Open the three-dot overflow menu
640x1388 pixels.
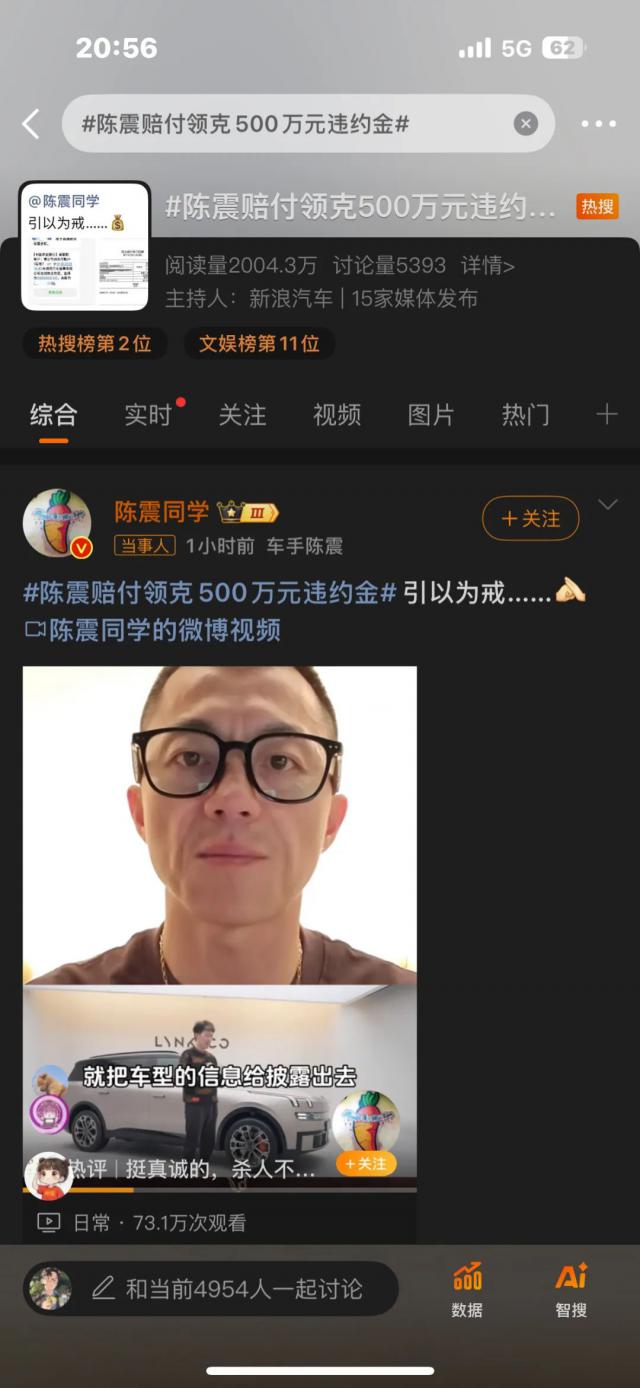pyautogui.click(x=598, y=124)
